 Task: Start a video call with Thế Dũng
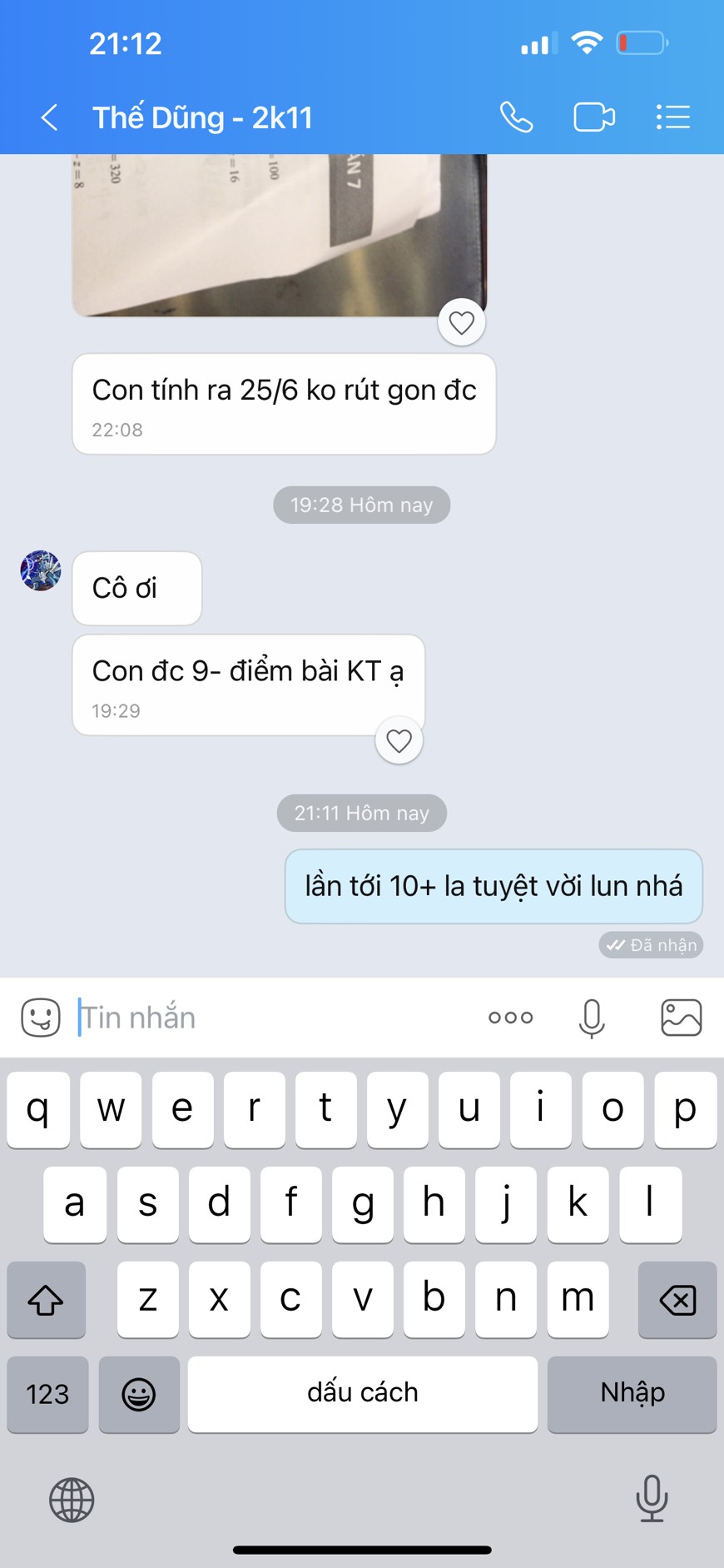pos(594,117)
